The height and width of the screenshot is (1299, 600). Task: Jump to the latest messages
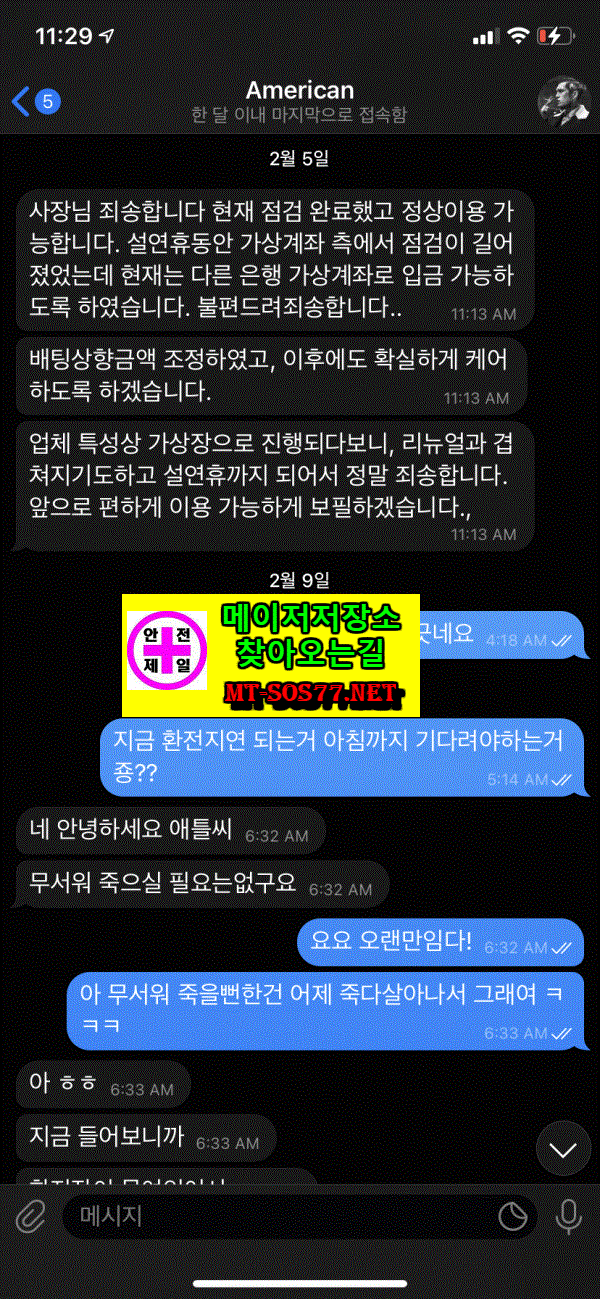pos(563,1150)
